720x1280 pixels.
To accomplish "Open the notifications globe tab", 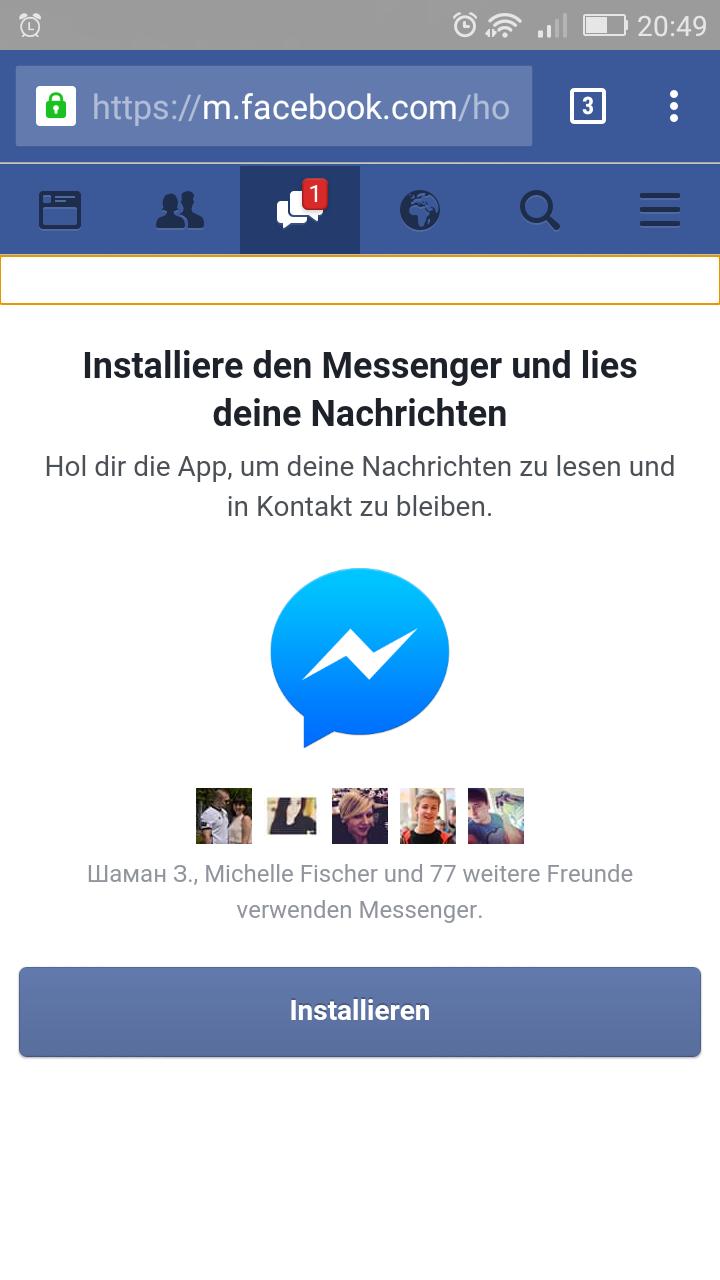I will [x=420, y=211].
